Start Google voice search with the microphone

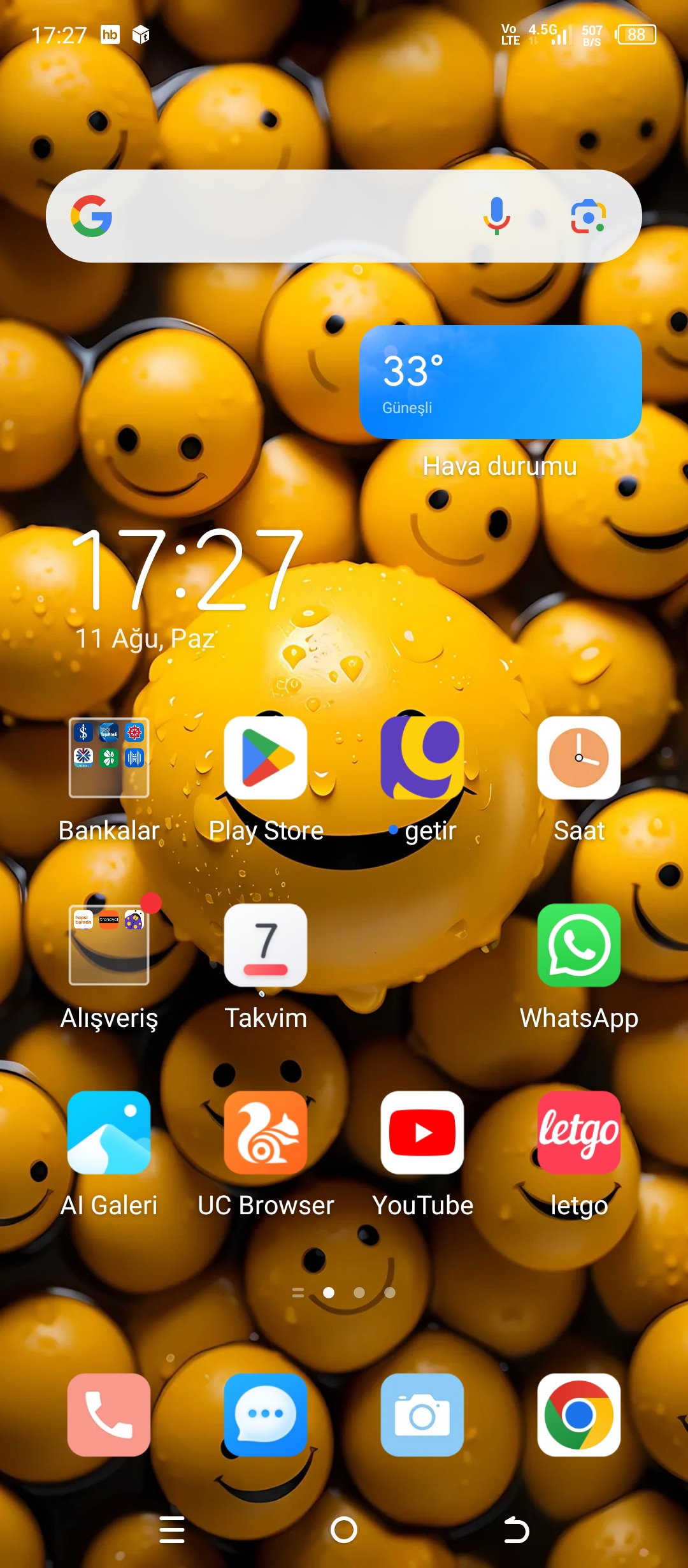pyautogui.click(x=496, y=216)
